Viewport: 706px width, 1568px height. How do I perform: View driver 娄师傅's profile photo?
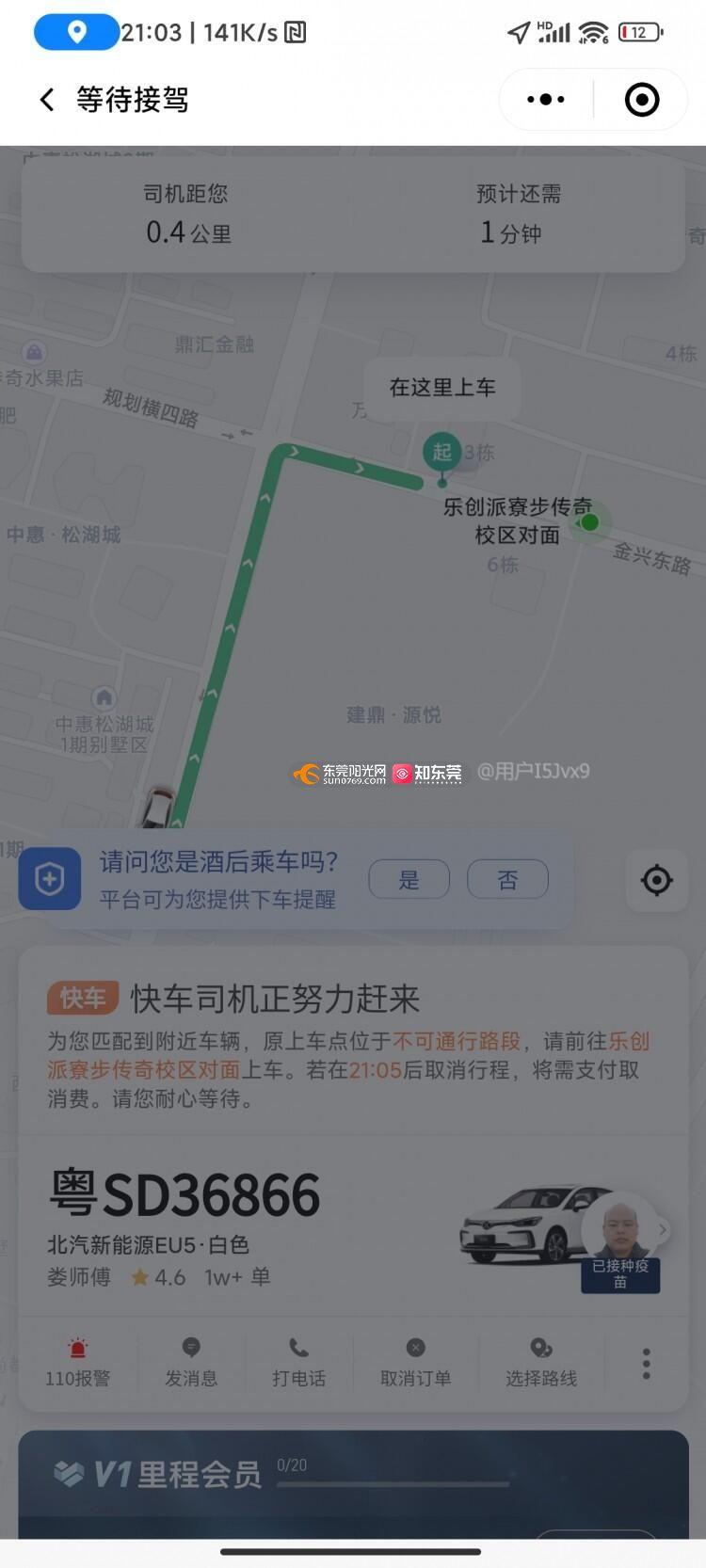619,1228
